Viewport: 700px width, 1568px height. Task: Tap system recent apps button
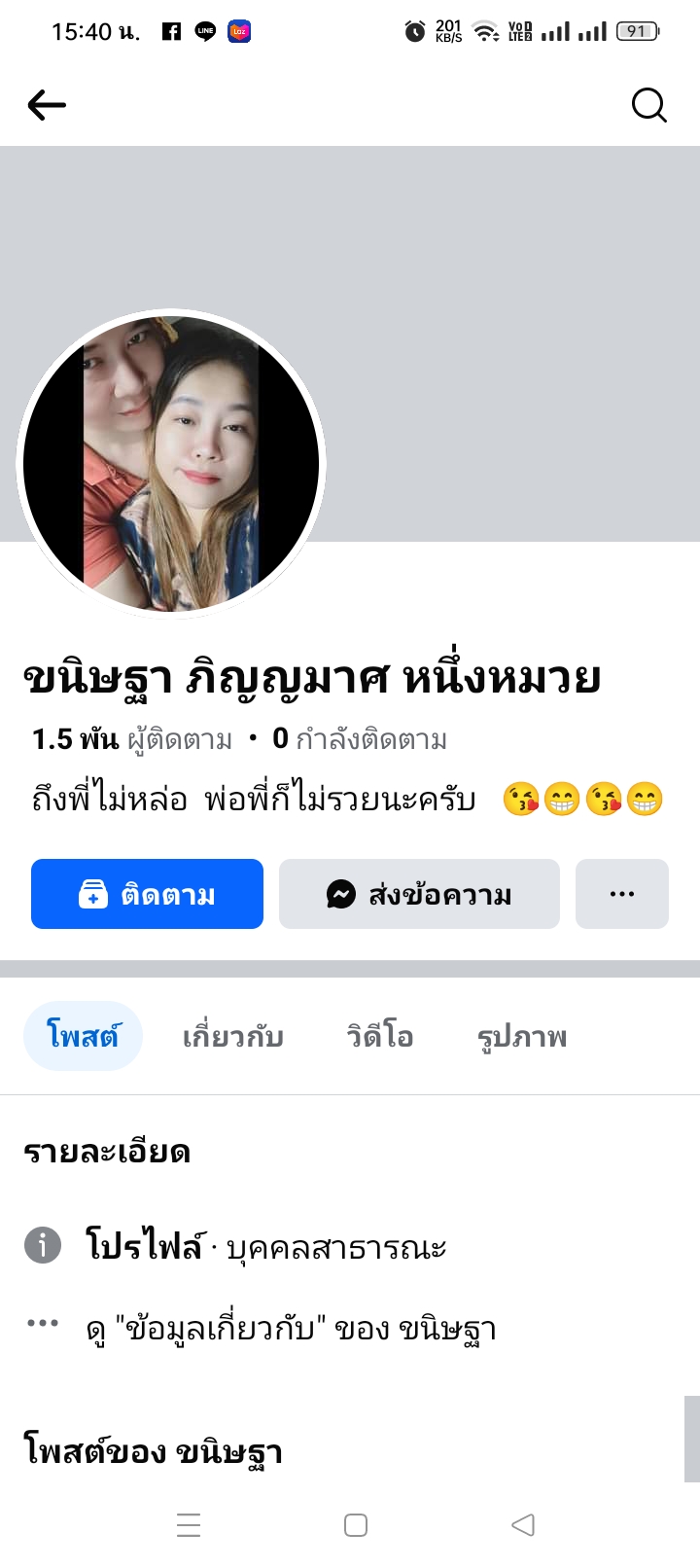coord(189,1525)
